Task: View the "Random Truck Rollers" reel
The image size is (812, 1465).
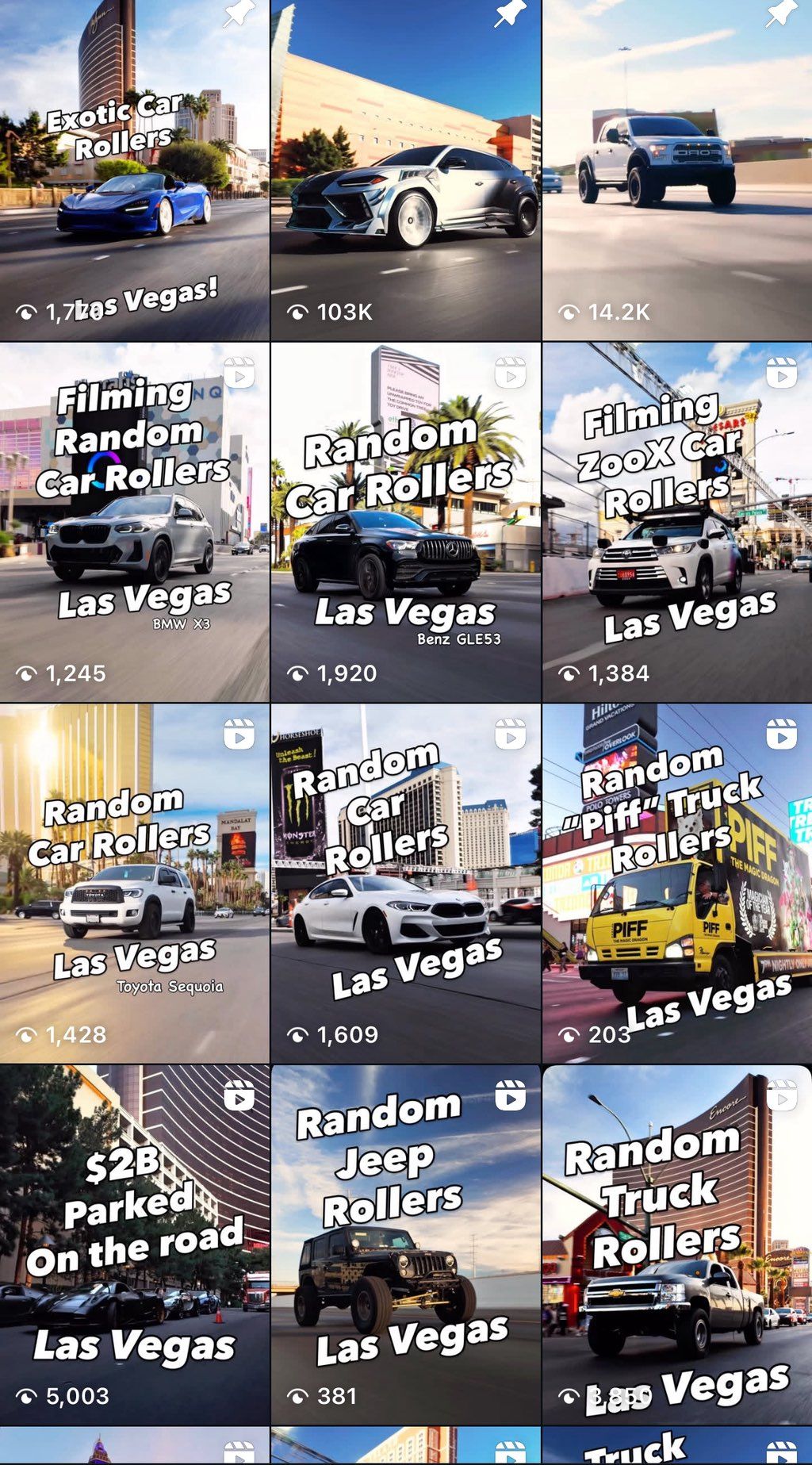Action: [x=677, y=1244]
